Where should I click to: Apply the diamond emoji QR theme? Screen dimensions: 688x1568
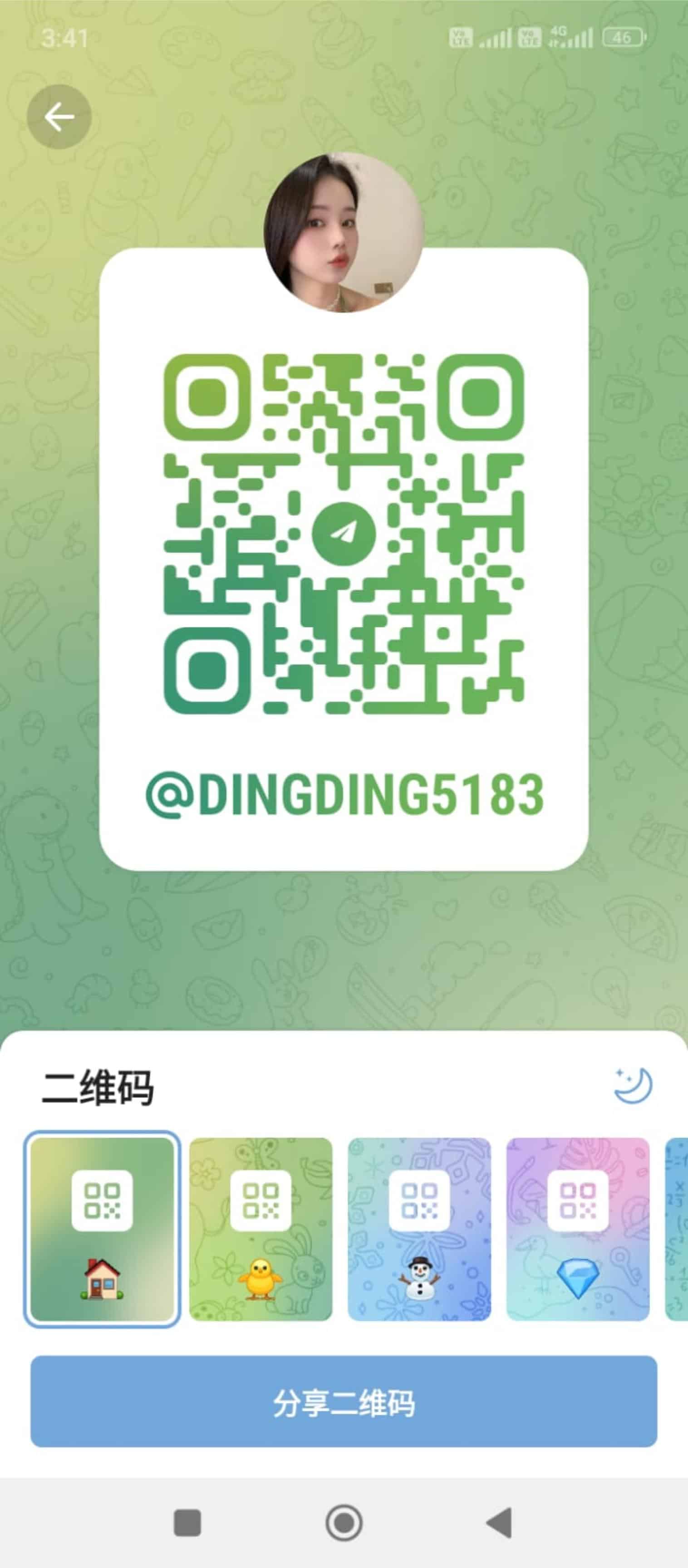pos(578,1229)
